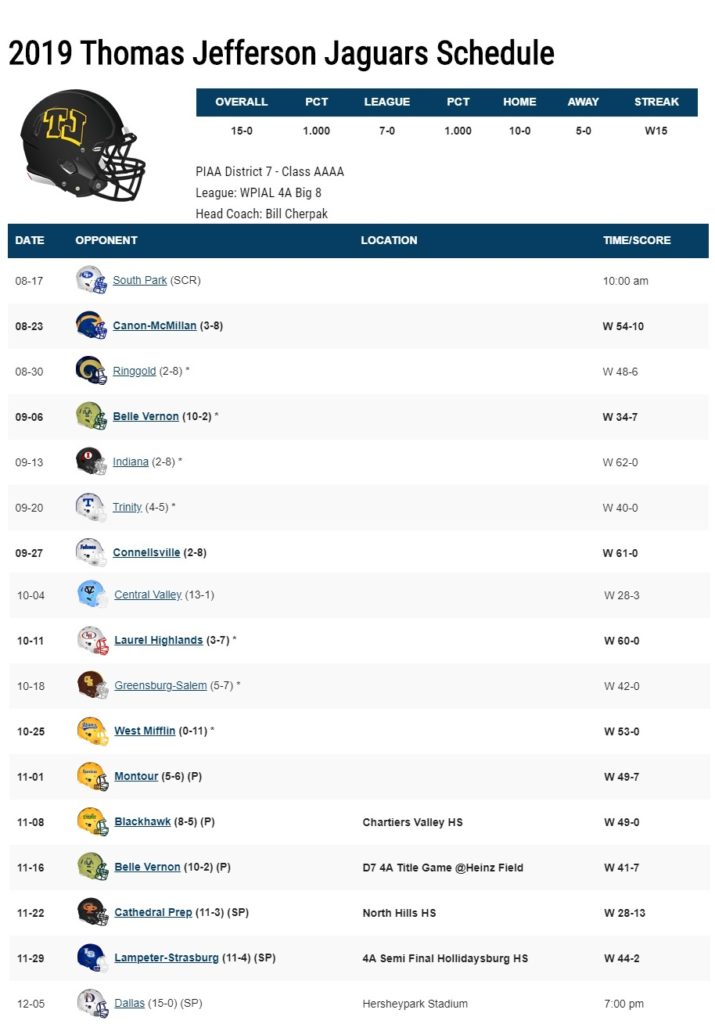Go to the Connellsville team page
Image resolution: width=715 pixels, height=1024 pixels.
tap(147, 553)
